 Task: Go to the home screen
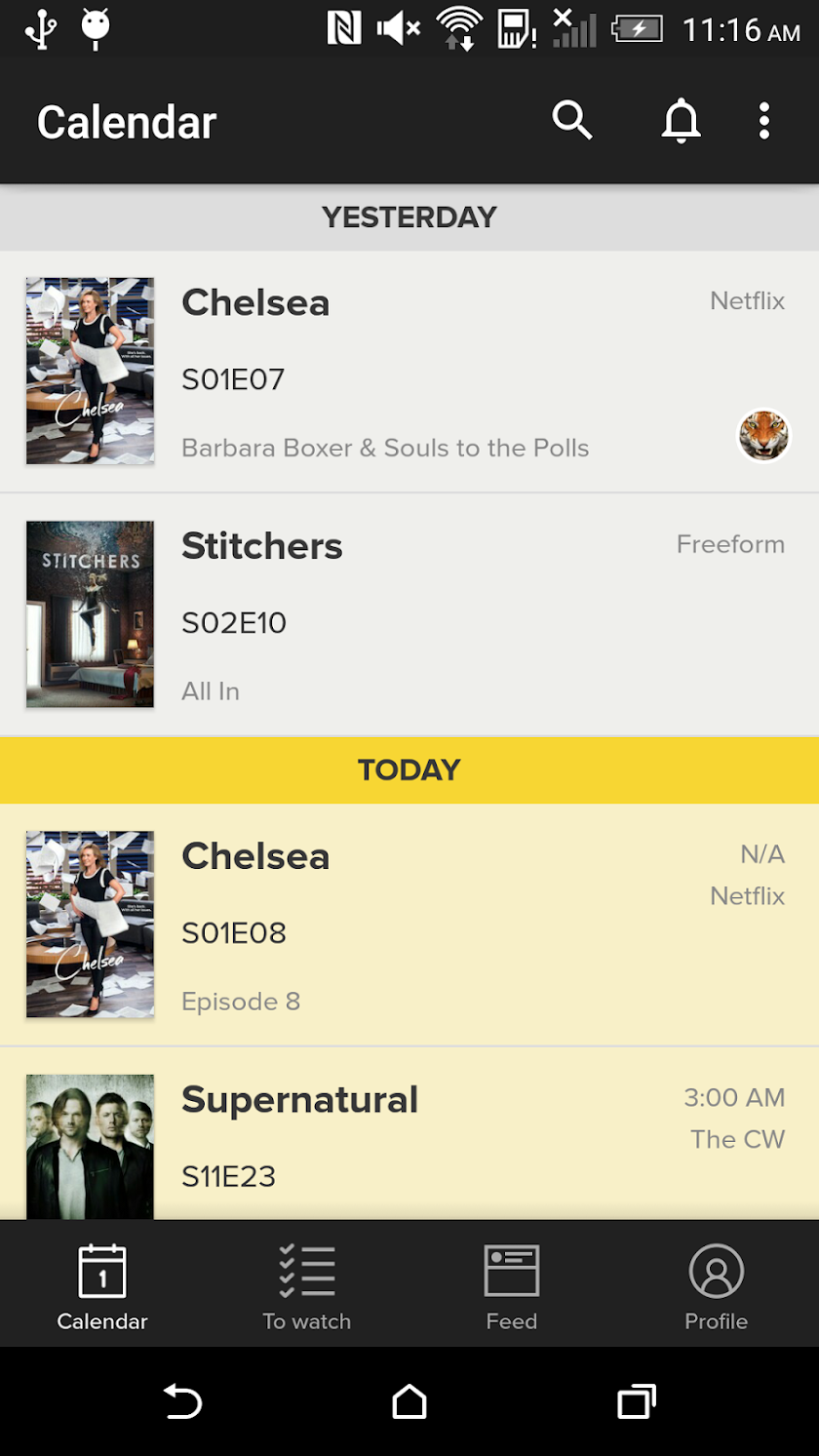click(x=409, y=1402)
